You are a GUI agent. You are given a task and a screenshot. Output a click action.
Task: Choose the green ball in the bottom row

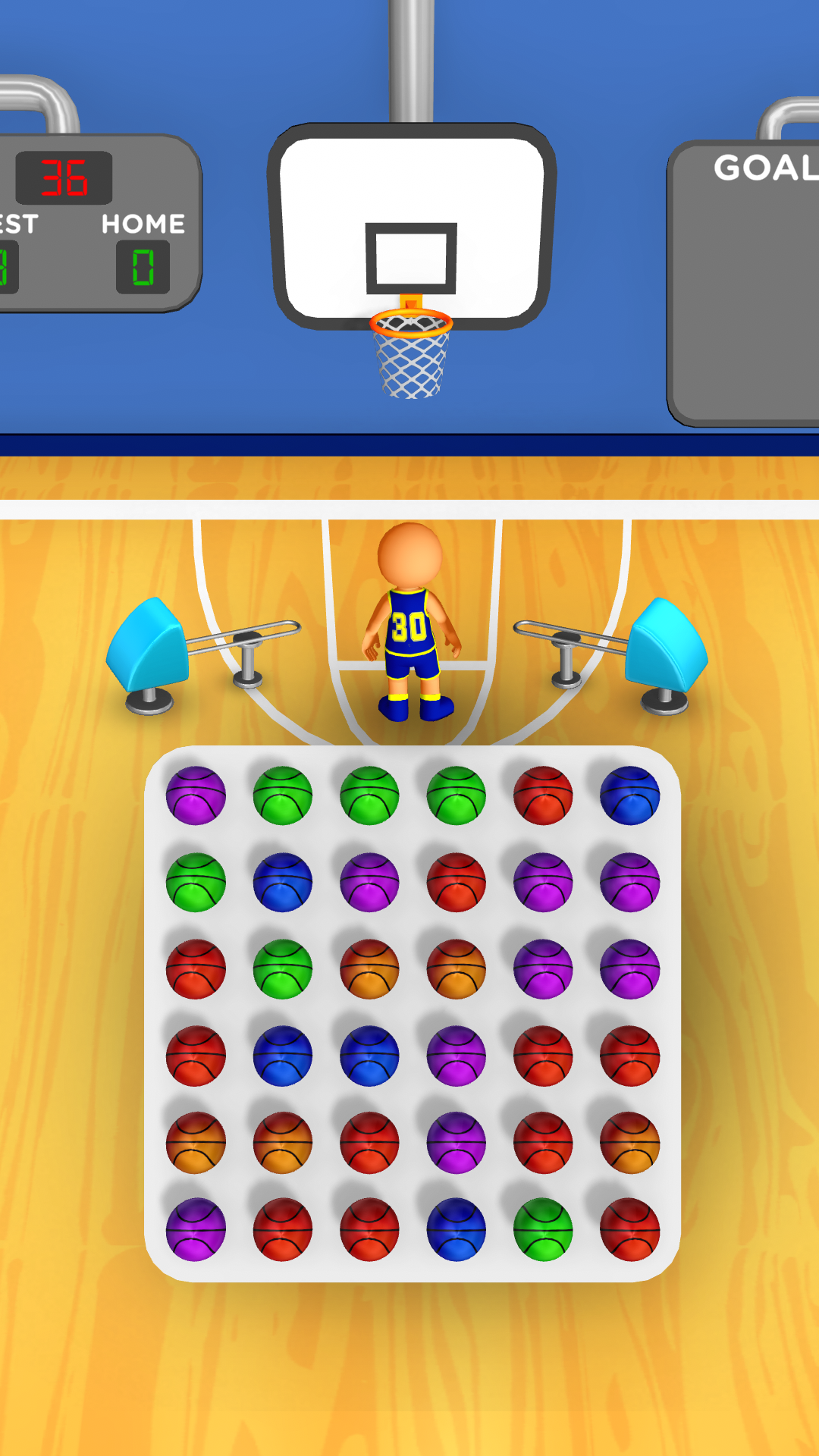(x=543, y=1229)
